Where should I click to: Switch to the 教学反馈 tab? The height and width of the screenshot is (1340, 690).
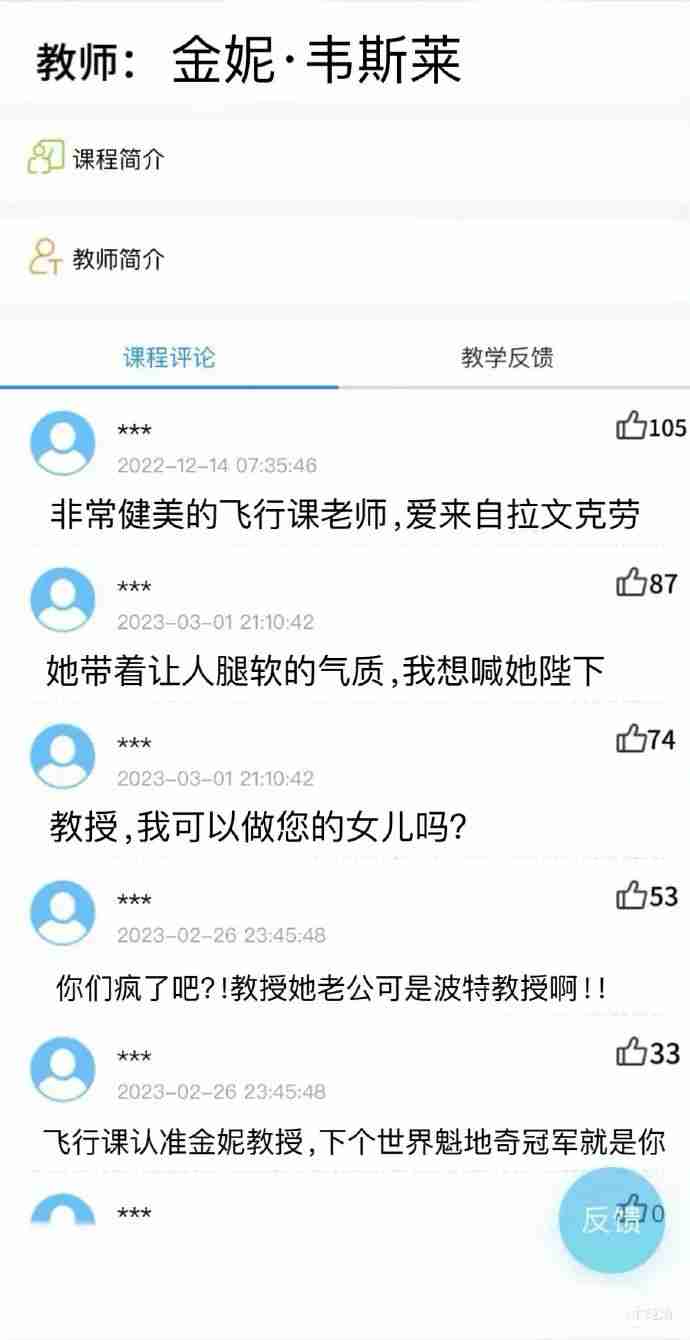tap(507, 357)
